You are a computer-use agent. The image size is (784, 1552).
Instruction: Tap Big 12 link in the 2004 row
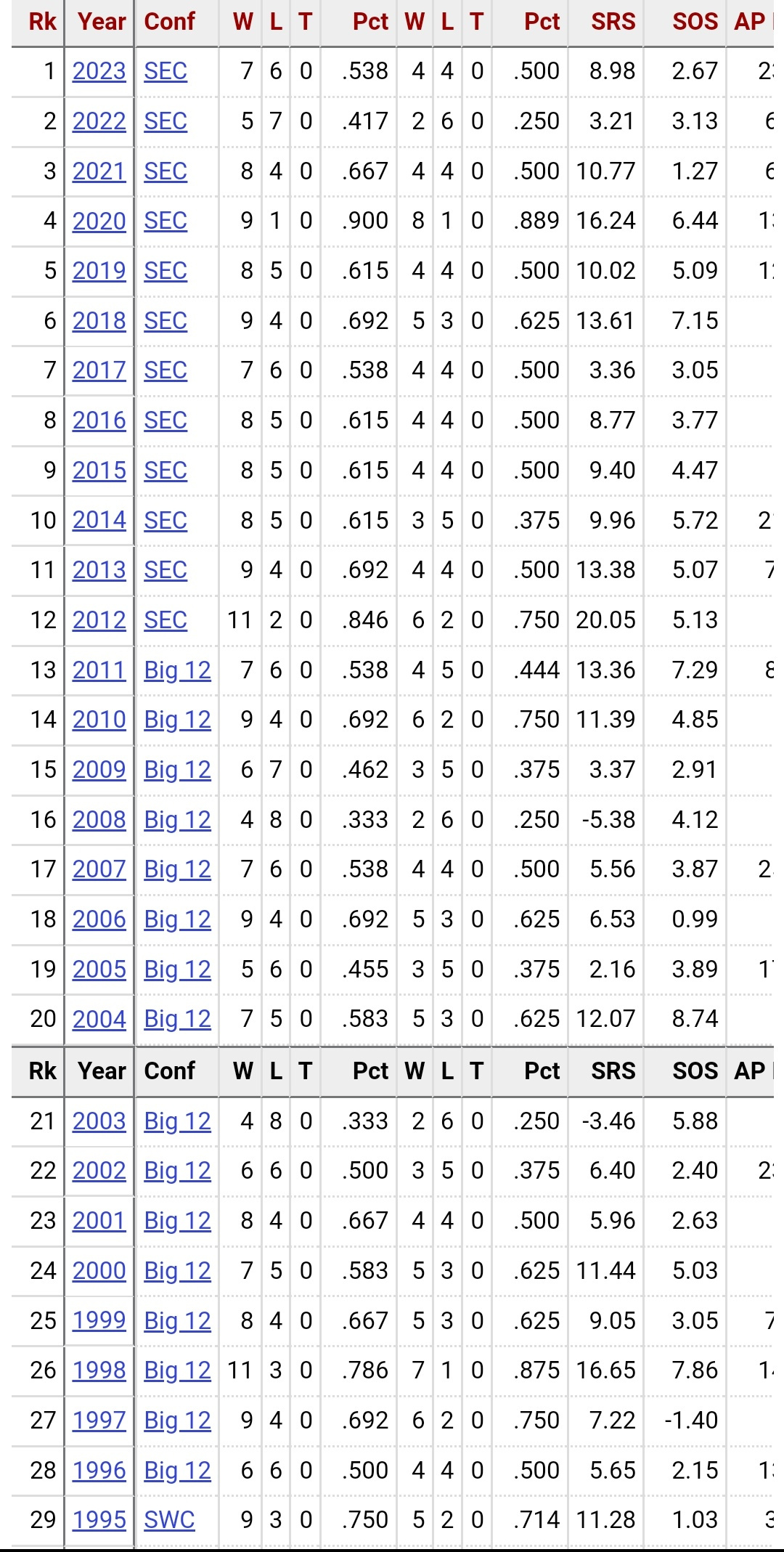coord(177,1020)
